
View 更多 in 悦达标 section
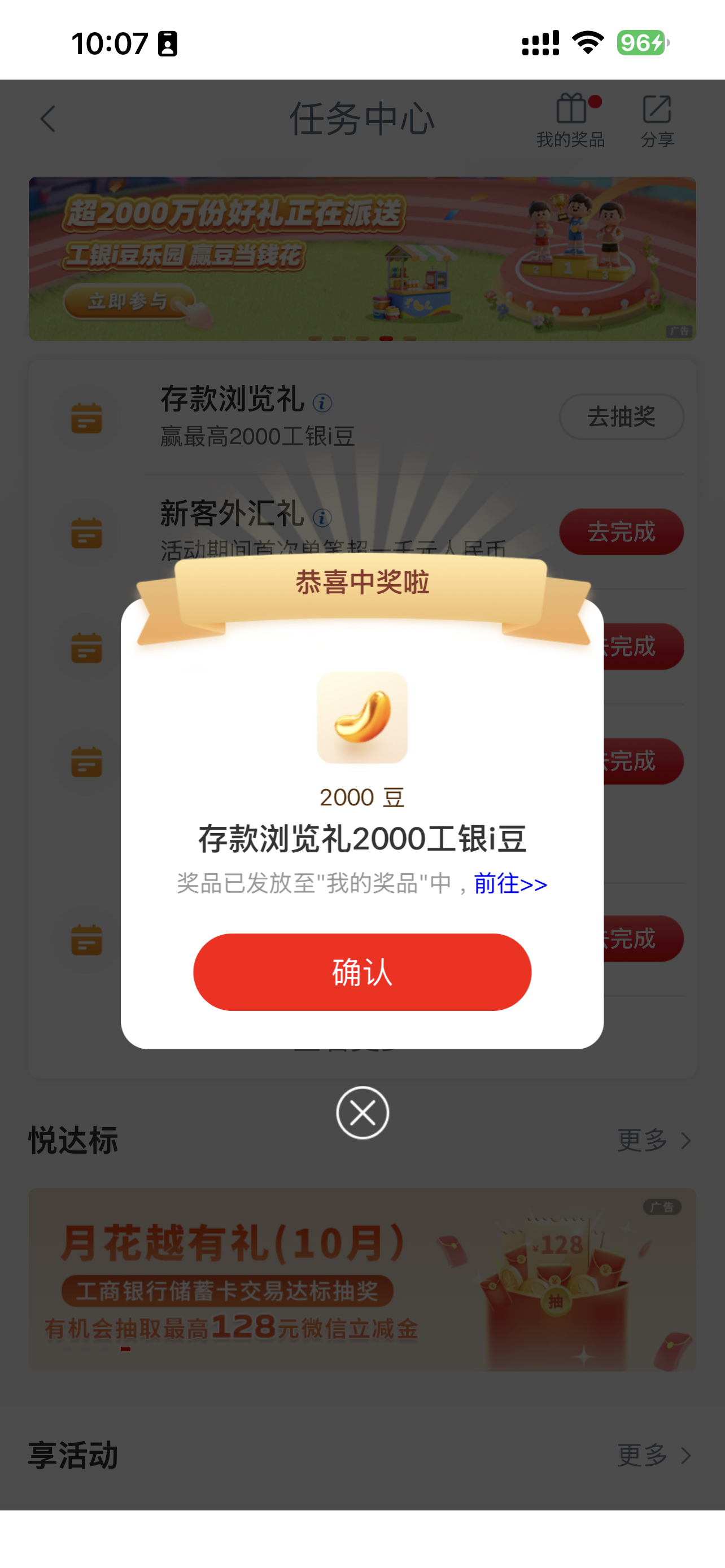tap(653, 1140)
